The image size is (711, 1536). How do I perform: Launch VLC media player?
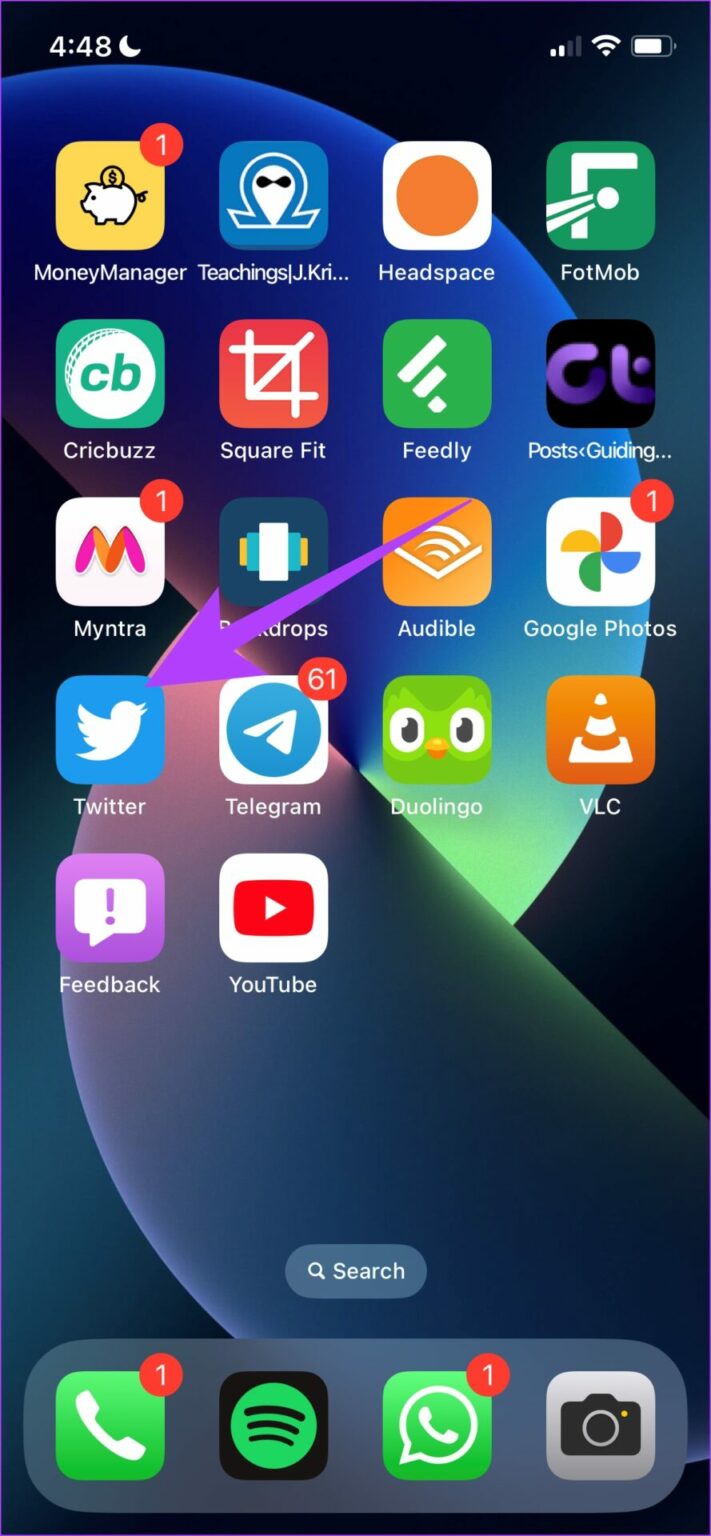(600, 730)
